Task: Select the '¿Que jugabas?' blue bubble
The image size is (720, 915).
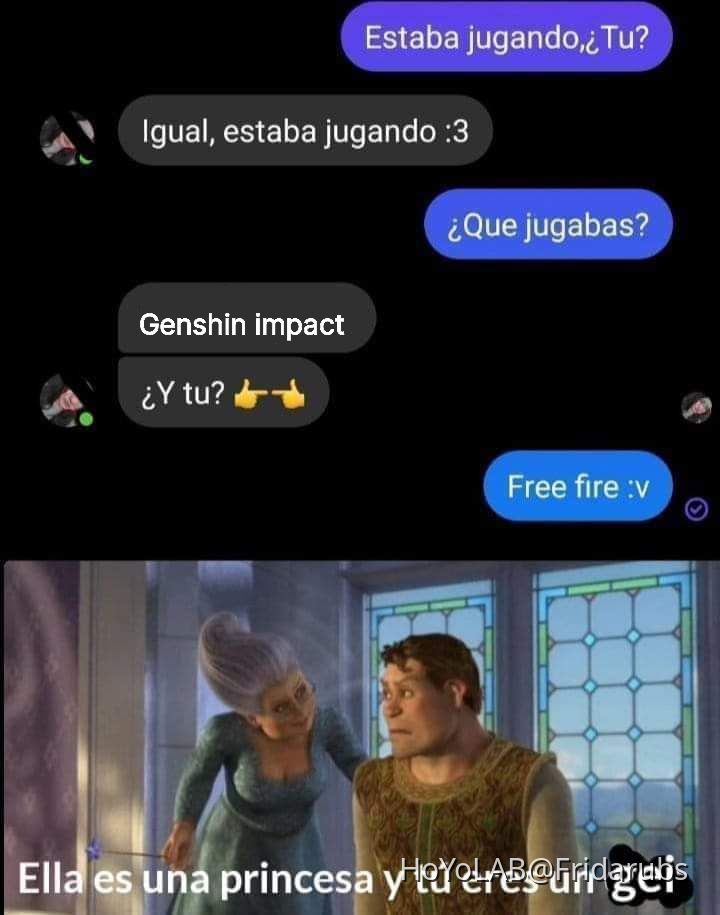Action: click(x=548, y=224)
